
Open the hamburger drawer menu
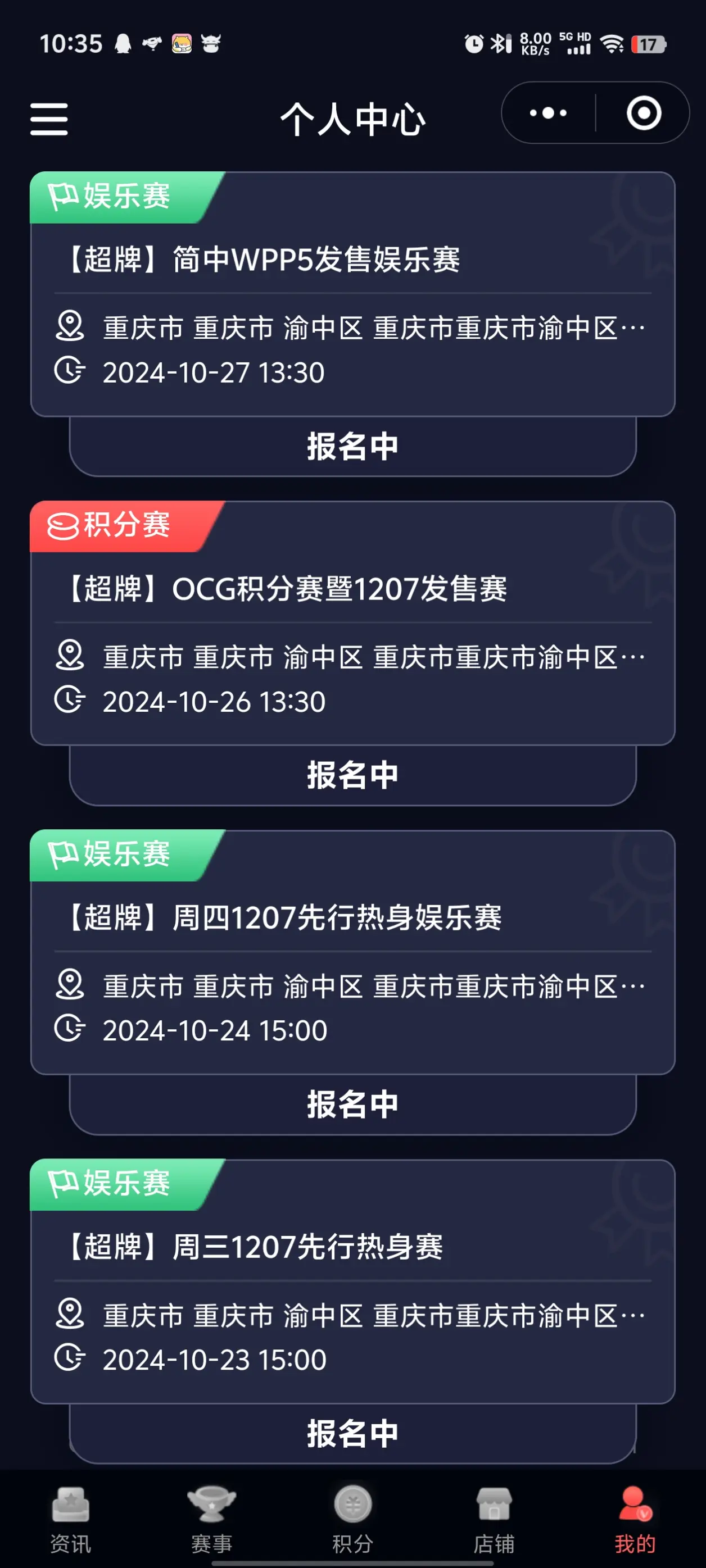(49, 118)
